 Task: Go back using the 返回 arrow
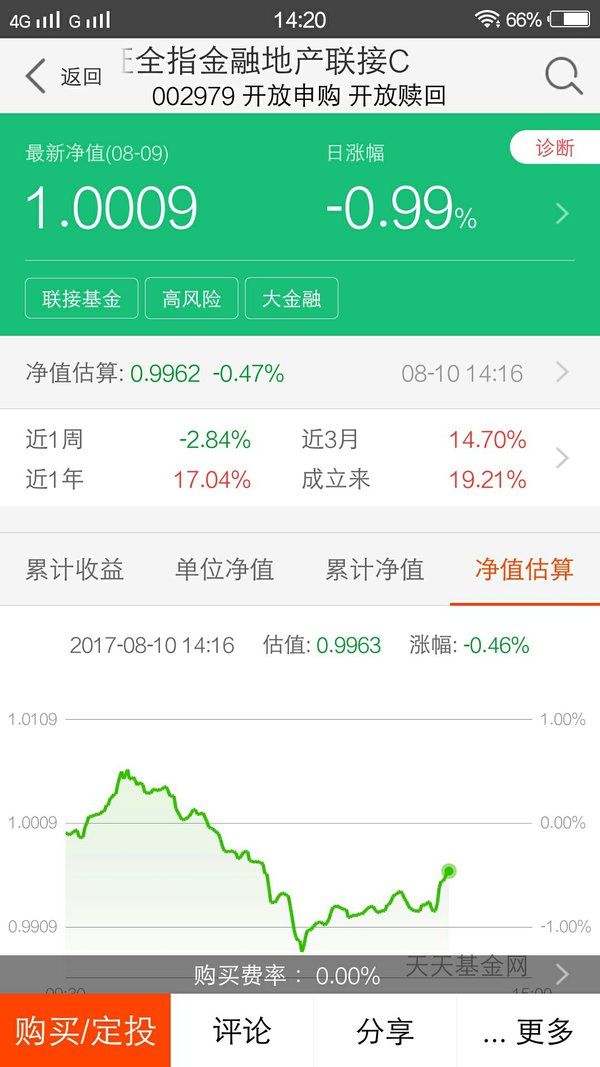pyautogui.click(x=63, y=76)
